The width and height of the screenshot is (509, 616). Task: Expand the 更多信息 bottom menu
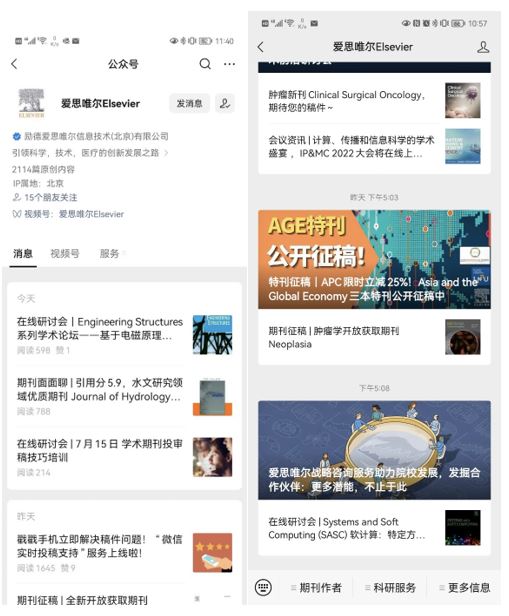(465, 588)
